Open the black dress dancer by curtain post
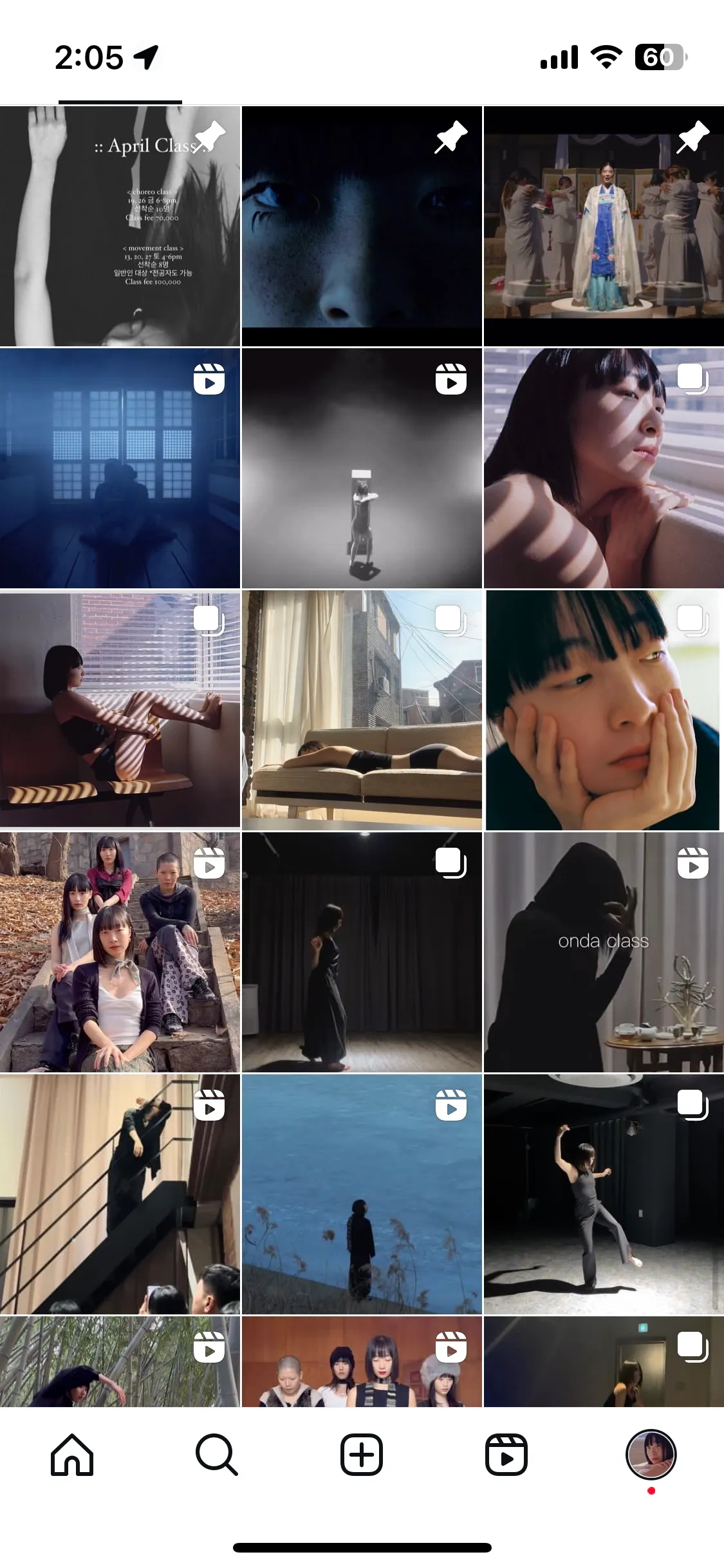 pyautogui.click(x=362, y=953)
